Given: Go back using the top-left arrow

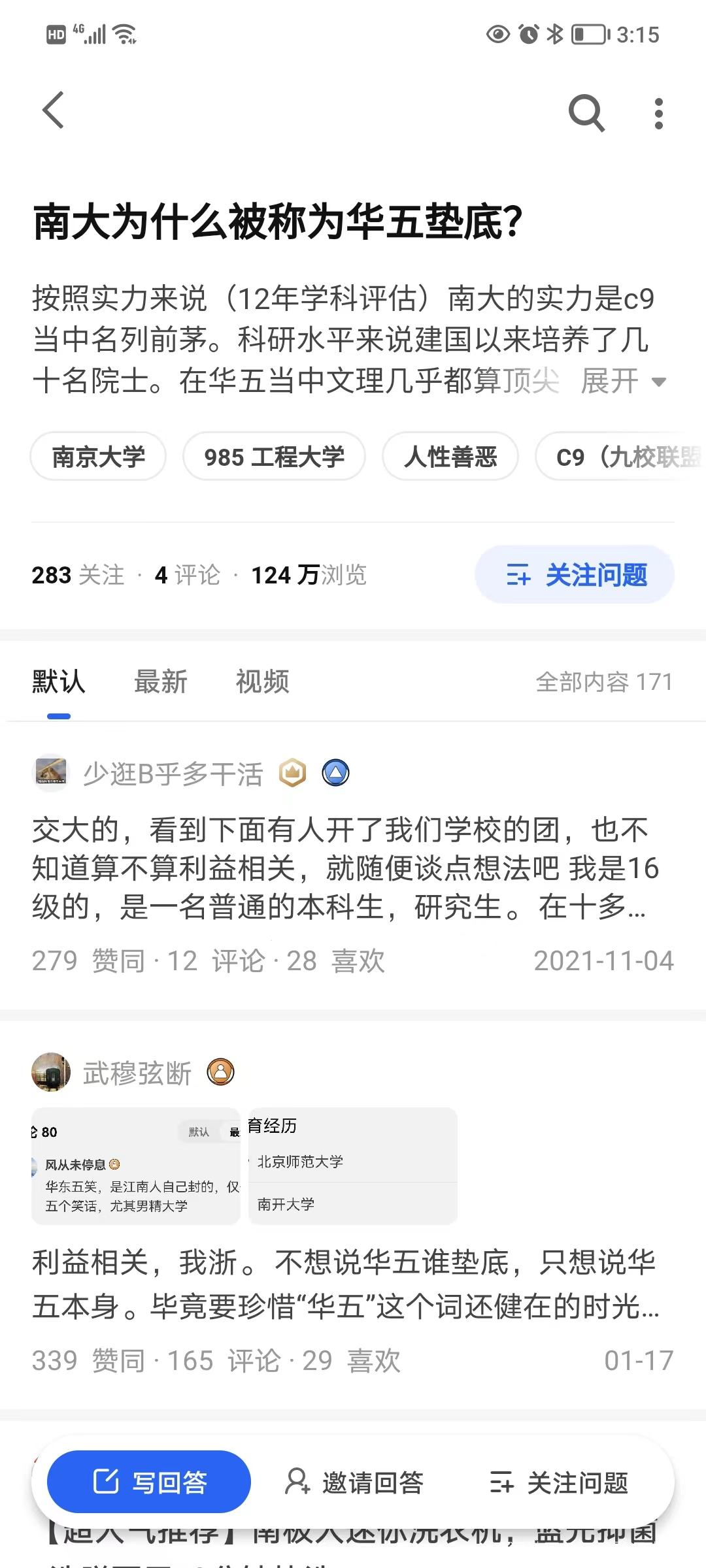Looking at the screenshot, I should [53, 110].
